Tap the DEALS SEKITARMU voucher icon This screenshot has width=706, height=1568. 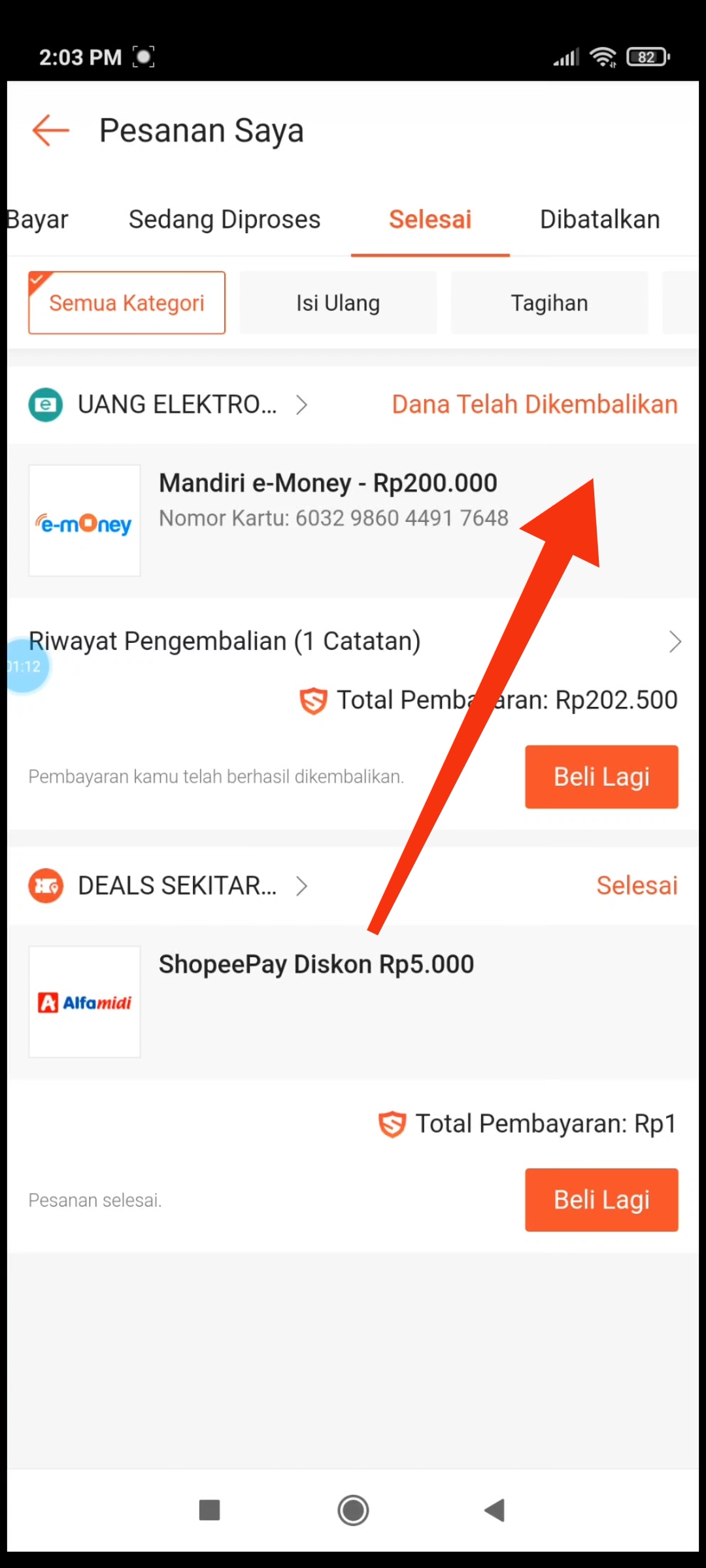45,886
